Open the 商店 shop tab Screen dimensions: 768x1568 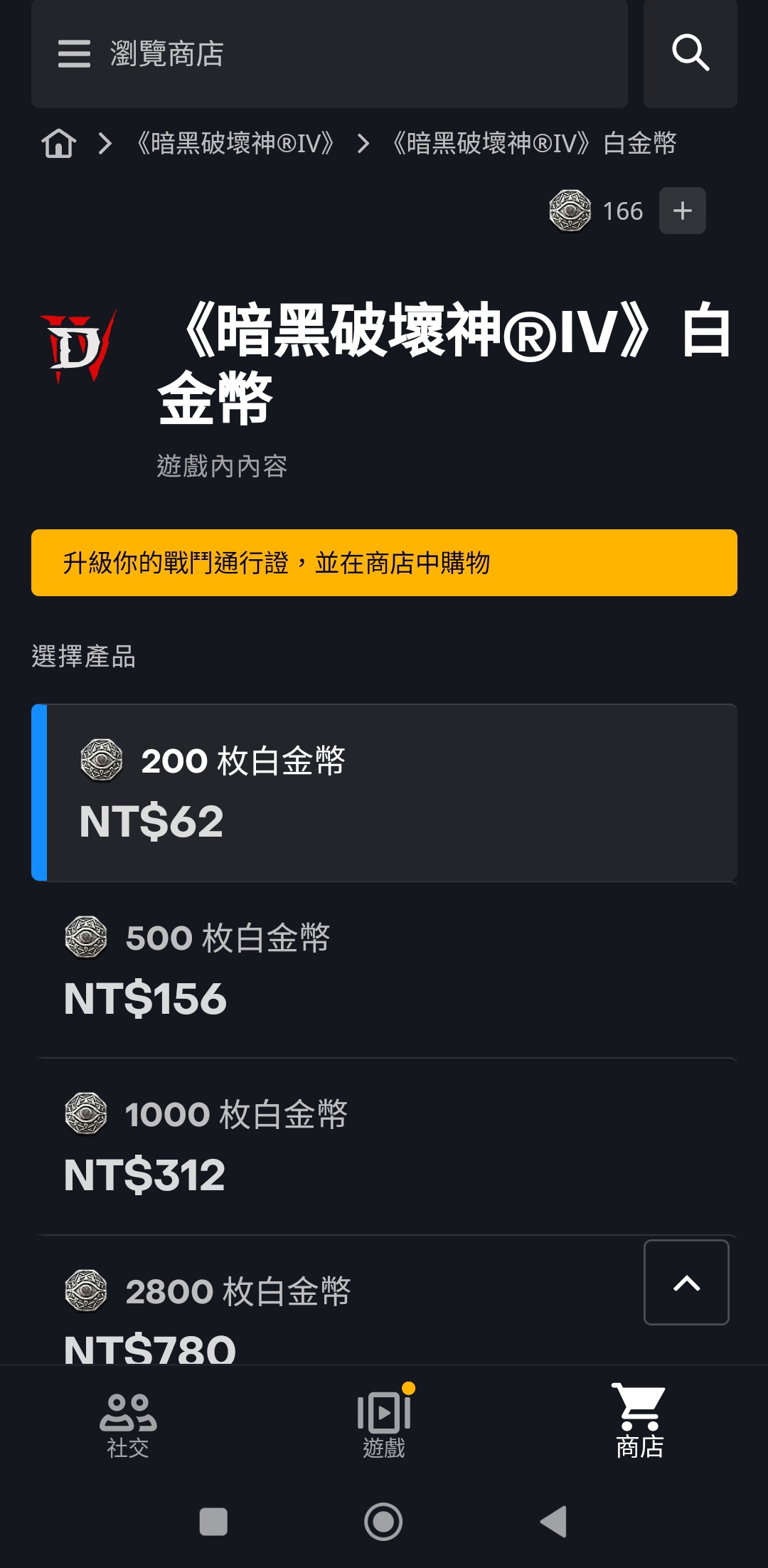pyautogui.click(x=640, y=1423)
